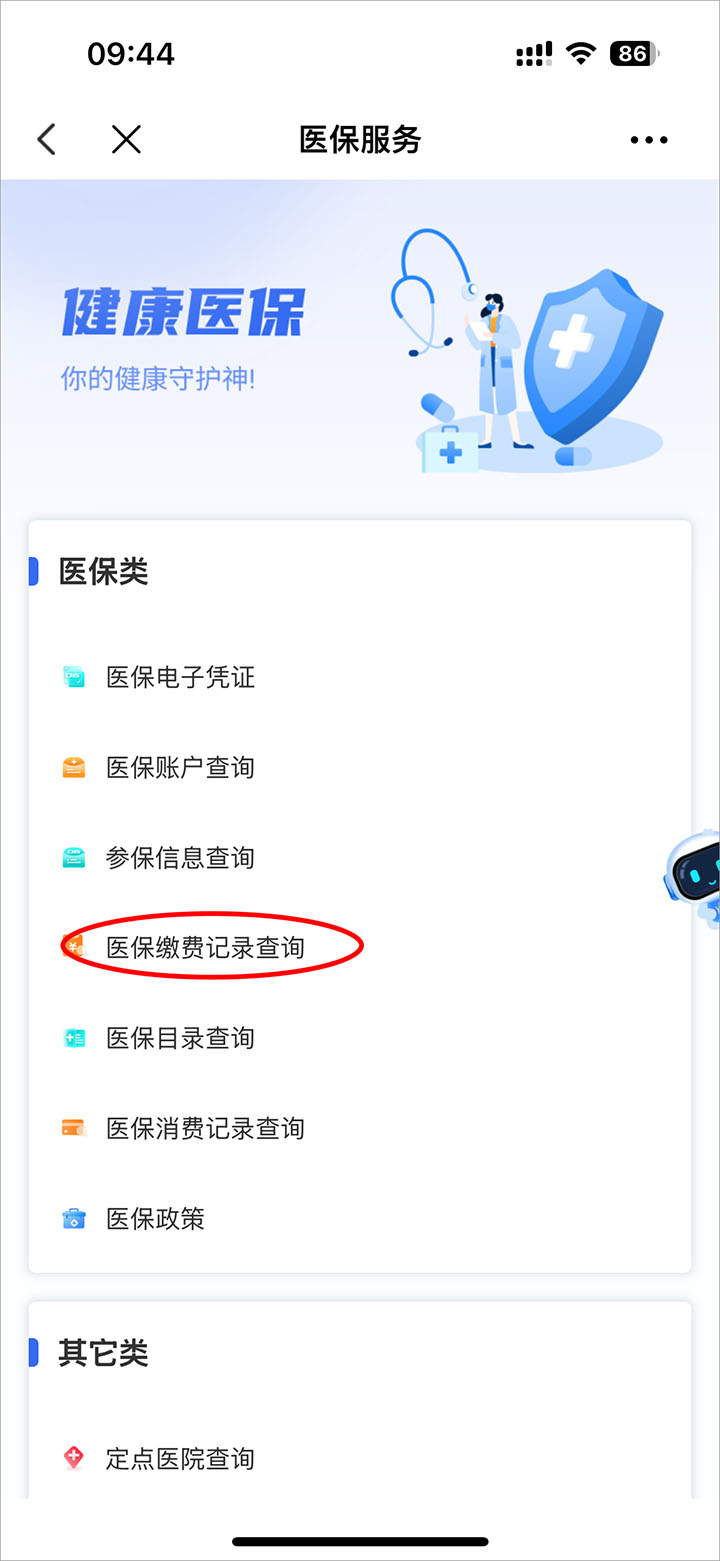Open 医保政策
This screenshot has width=720, height=1561.
[155, 1218]
